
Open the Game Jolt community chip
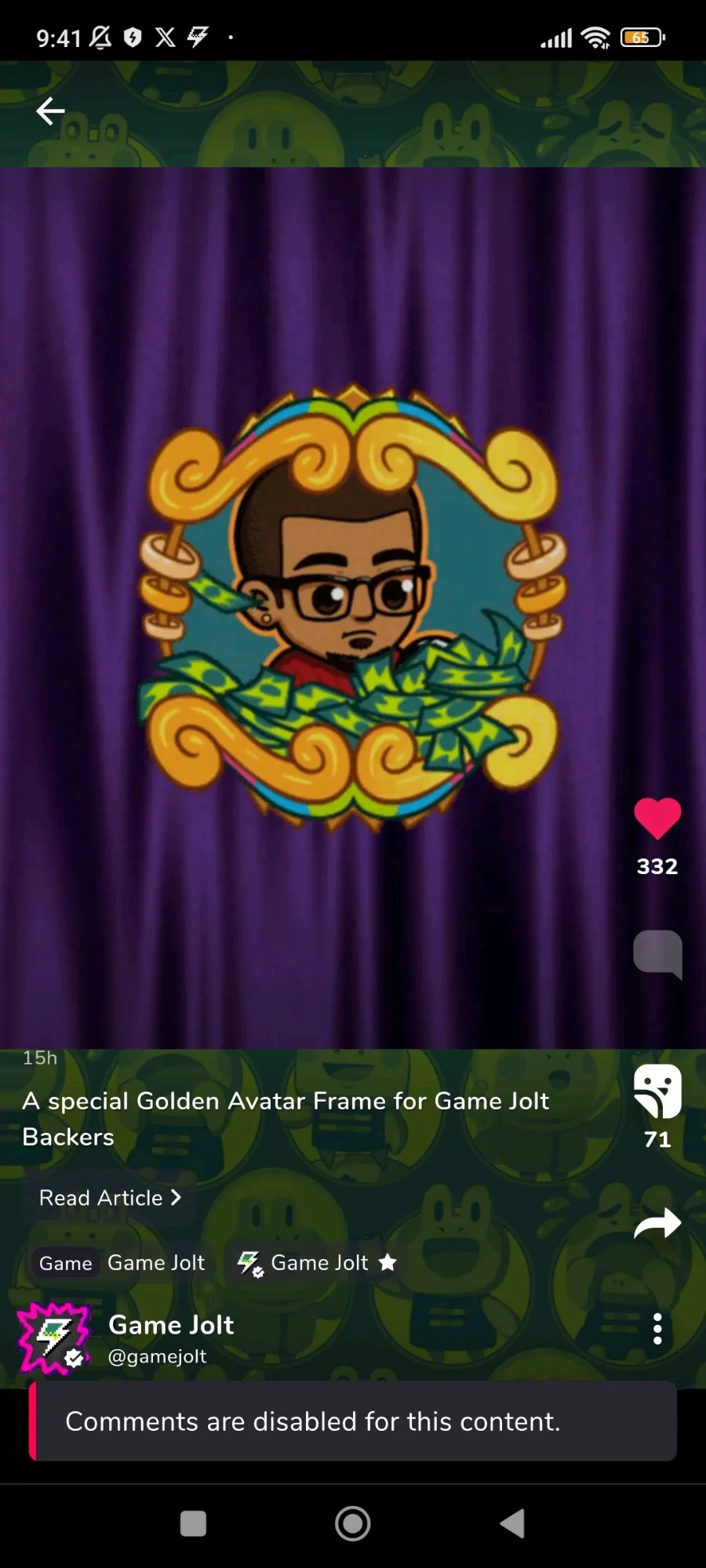[317, 1263]
